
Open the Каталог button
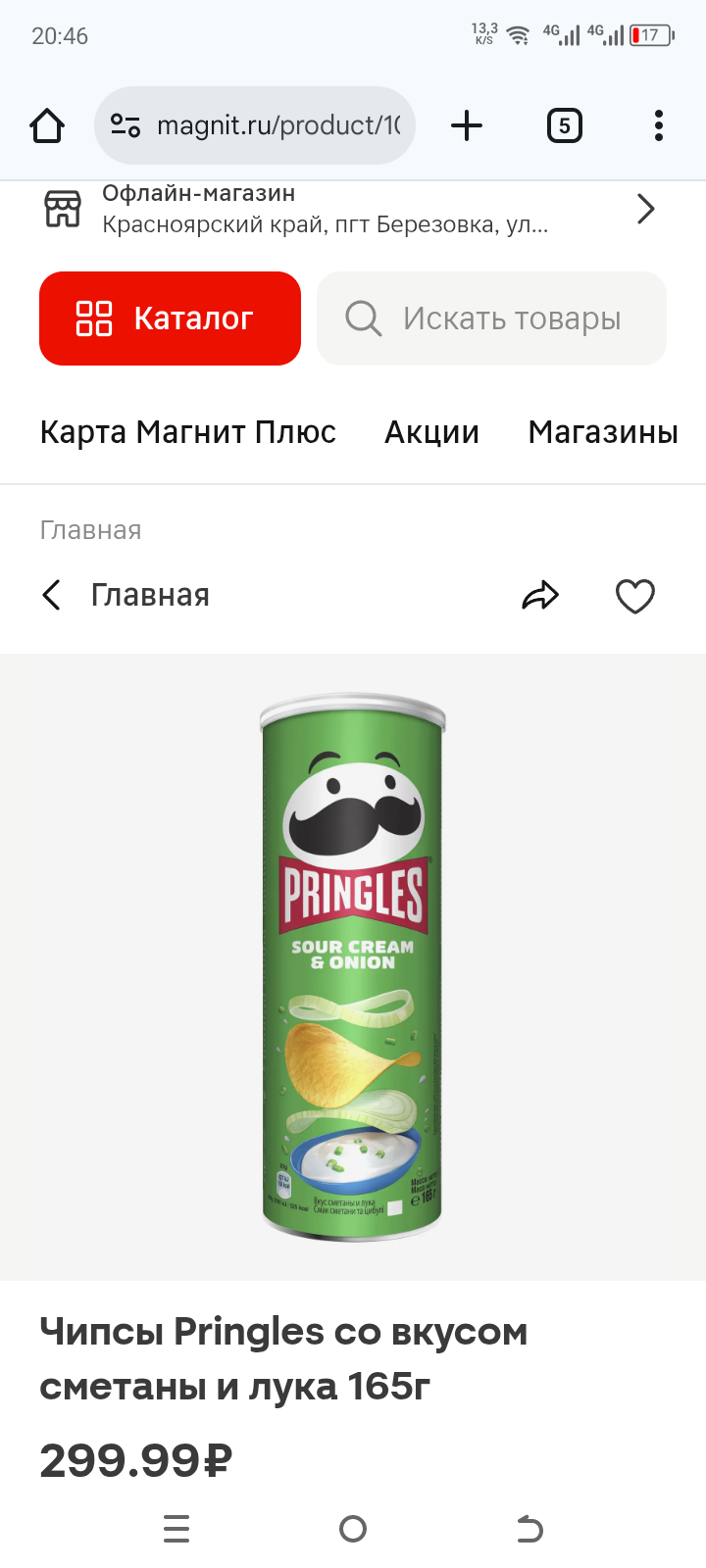[x=170, y=318]
